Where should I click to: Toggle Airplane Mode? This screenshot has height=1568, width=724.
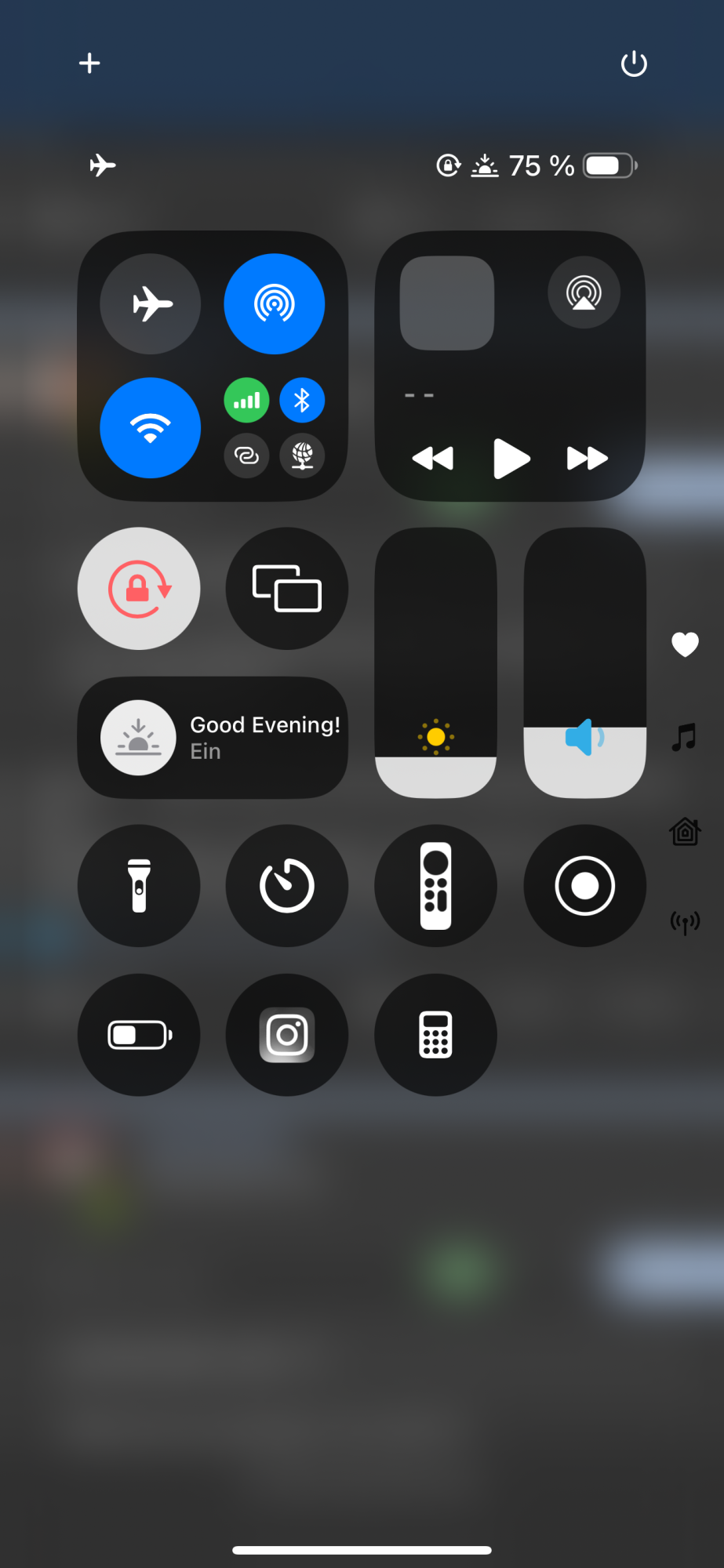pyautogui.click(x=151, y=304)
